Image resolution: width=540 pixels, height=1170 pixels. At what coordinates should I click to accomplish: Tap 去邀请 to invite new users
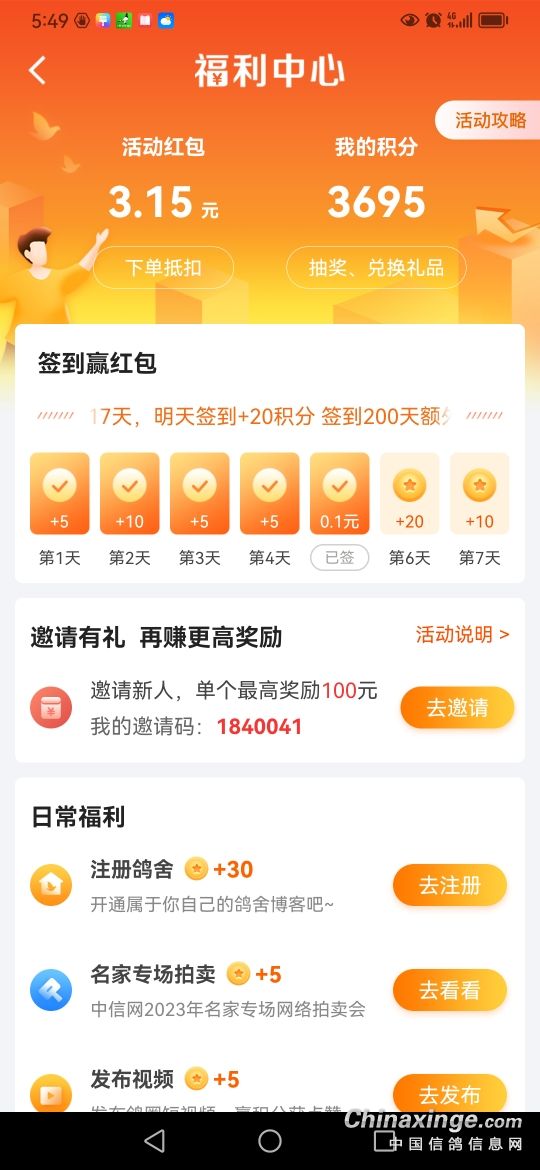point(457,707)
